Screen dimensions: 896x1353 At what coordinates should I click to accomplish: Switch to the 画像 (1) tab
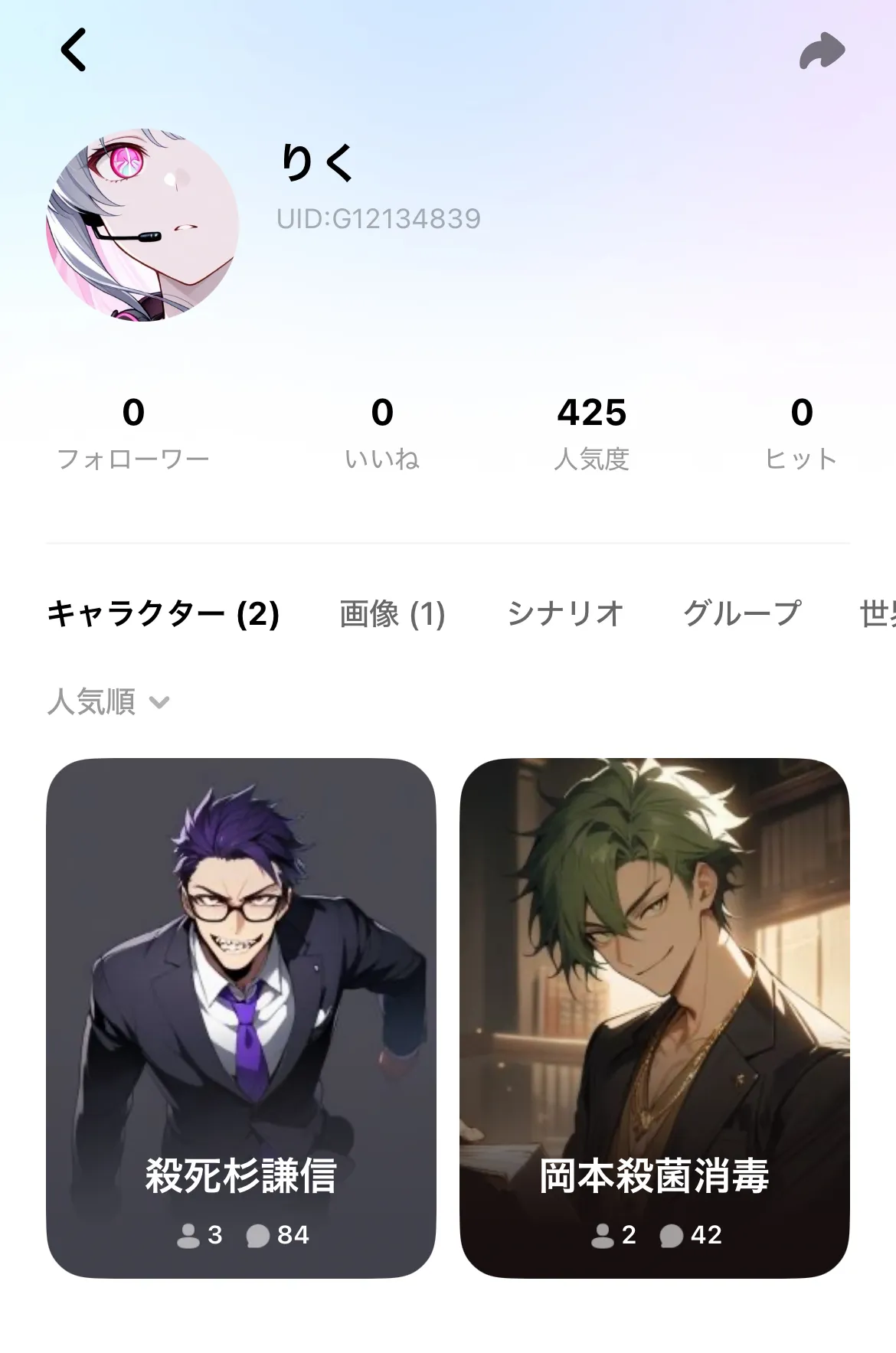(392, 614)
